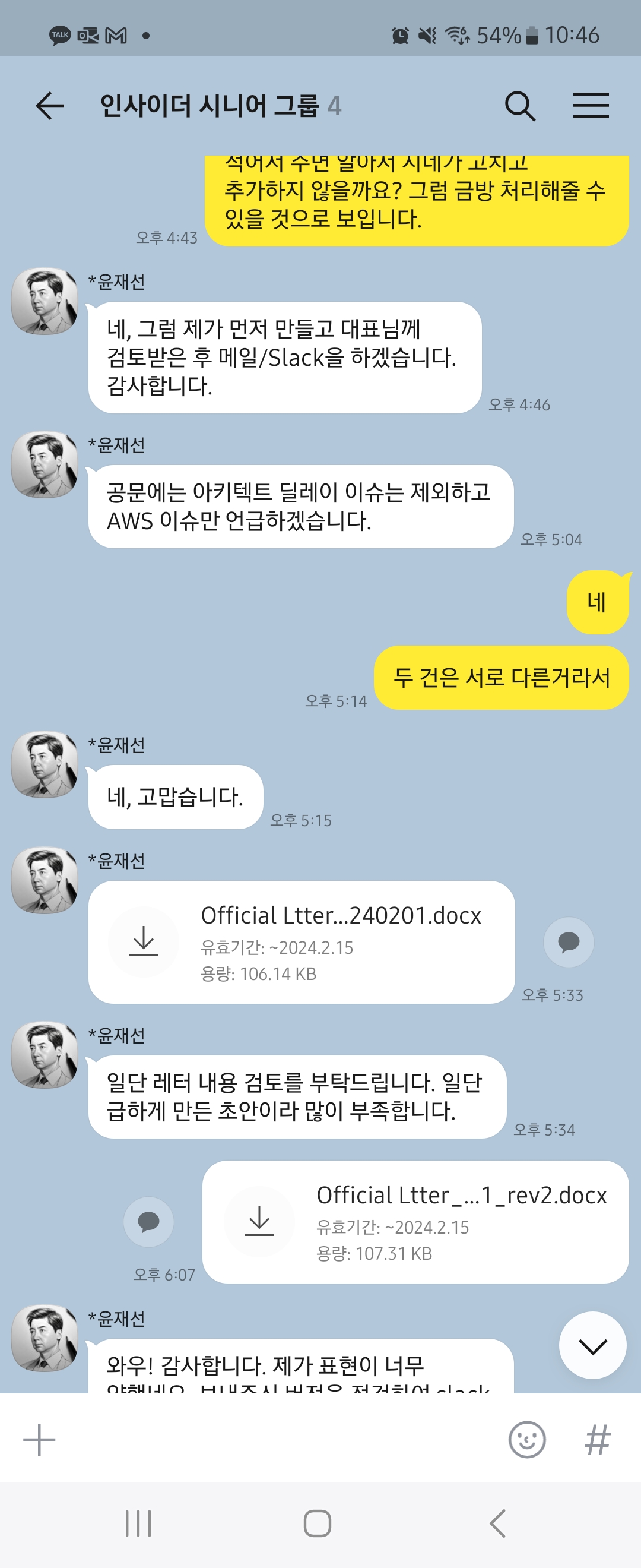This screenshot has height=1568, width=641.
Task: Reply to the 240201.docx file message
Action: pyautogui.click(x=568, y=942)
